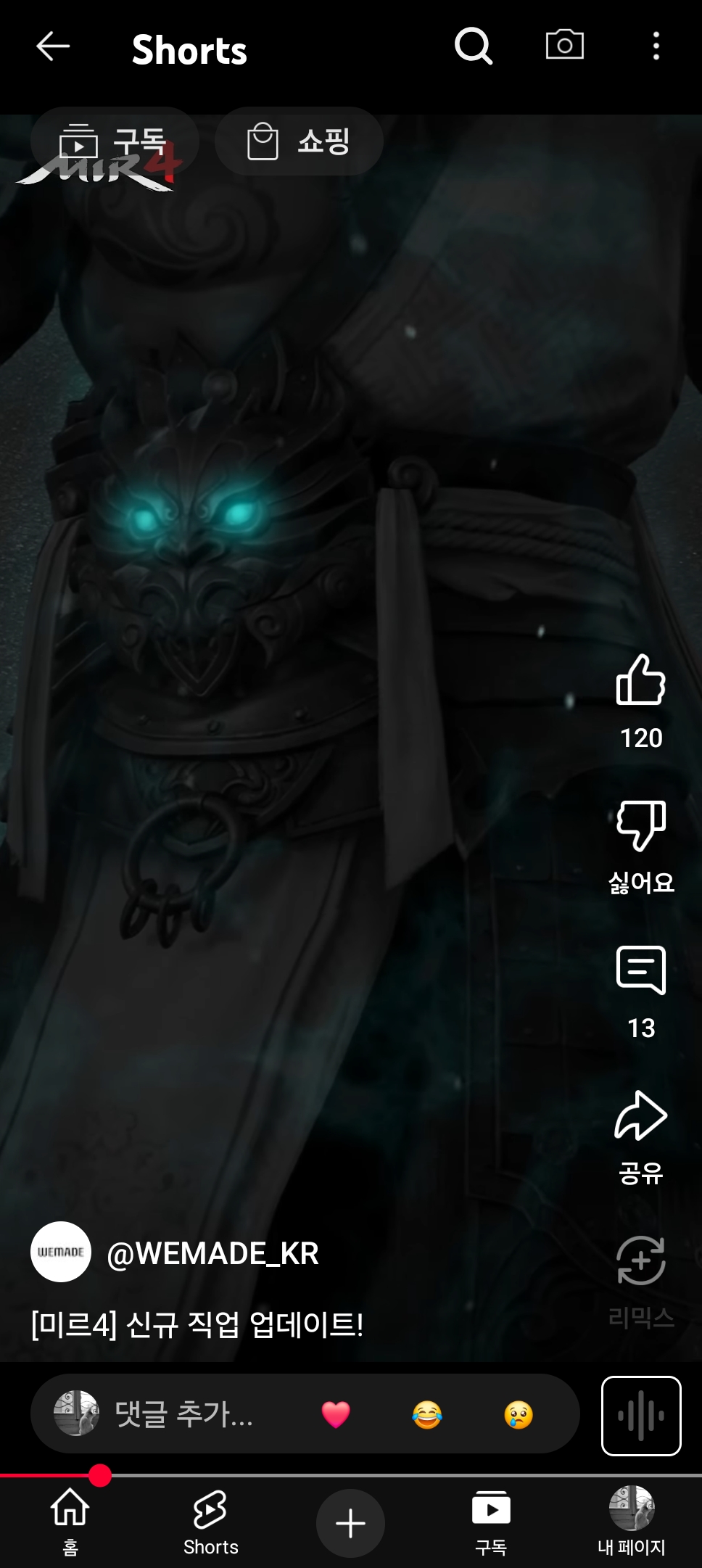The width and height of the screenshot is (702, 1568).
Task: React with the laughing tears emoji
Action: (x=427, y=1415)
